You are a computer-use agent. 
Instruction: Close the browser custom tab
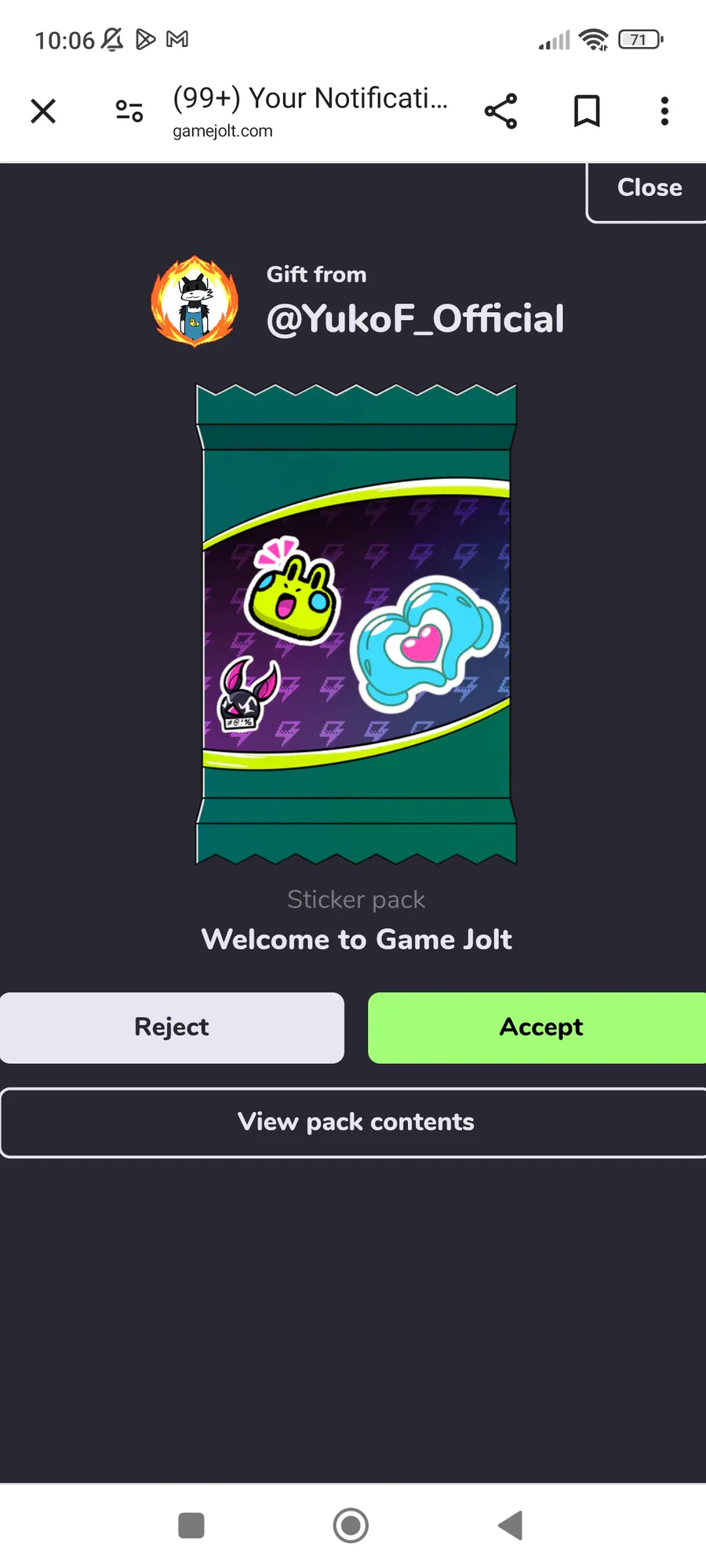(43, 111)
